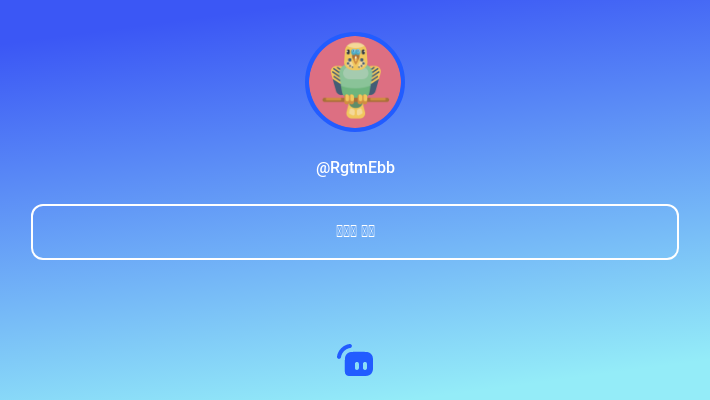
Task: Open the outlined link button below @RgtmEbb
Action: [355, 232]
